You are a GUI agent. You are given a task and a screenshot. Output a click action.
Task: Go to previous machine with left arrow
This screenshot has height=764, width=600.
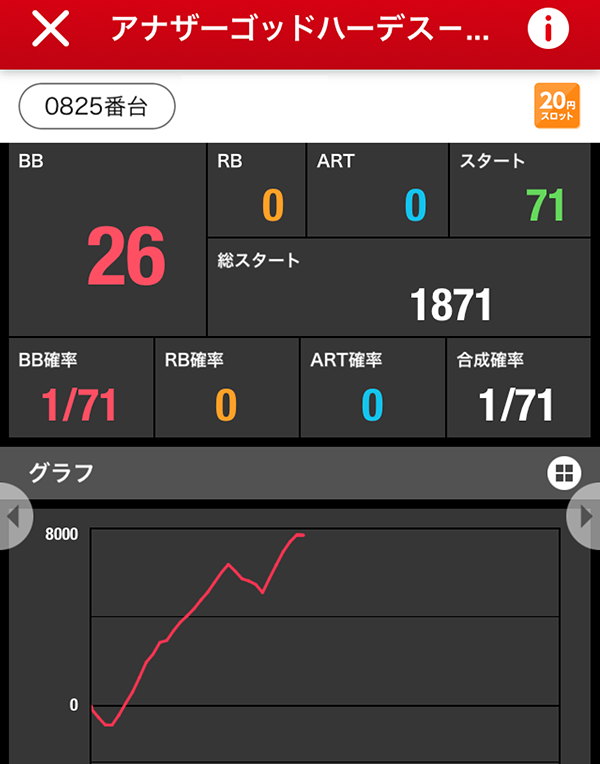pos(13,517)
